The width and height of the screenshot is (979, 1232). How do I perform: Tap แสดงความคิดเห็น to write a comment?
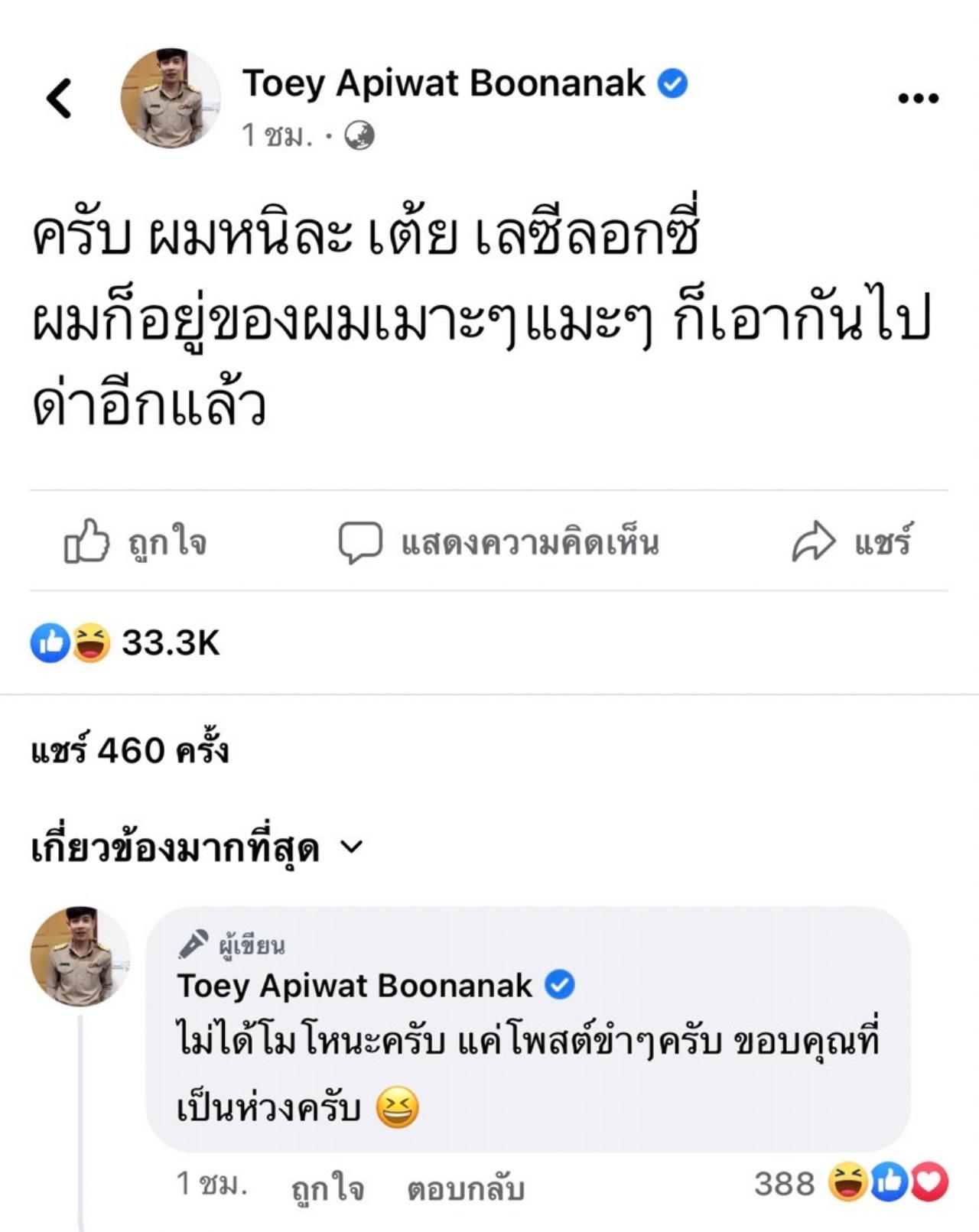point(499,542)
